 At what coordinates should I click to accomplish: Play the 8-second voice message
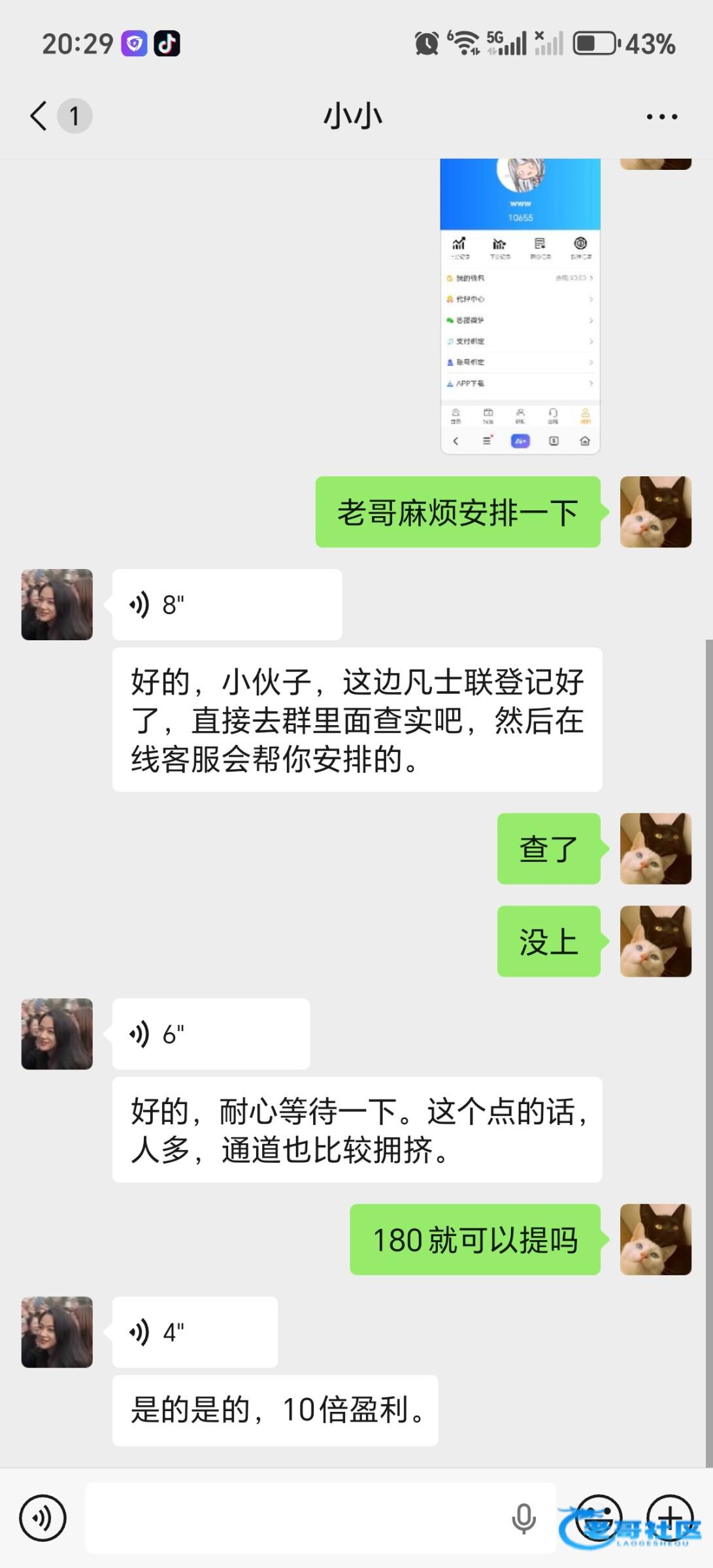226,604
